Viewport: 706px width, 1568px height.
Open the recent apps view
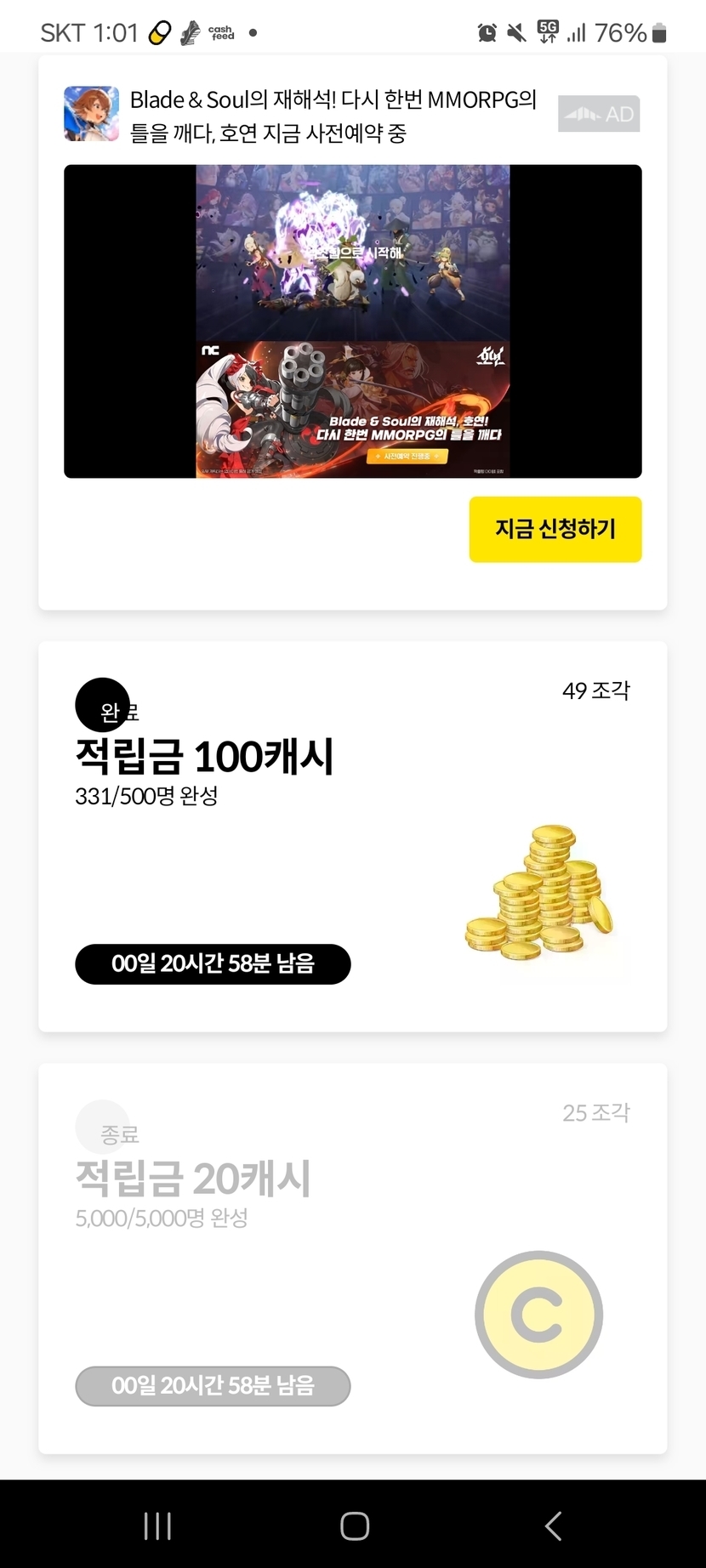pyautogui.click(x=157, y=1525)
